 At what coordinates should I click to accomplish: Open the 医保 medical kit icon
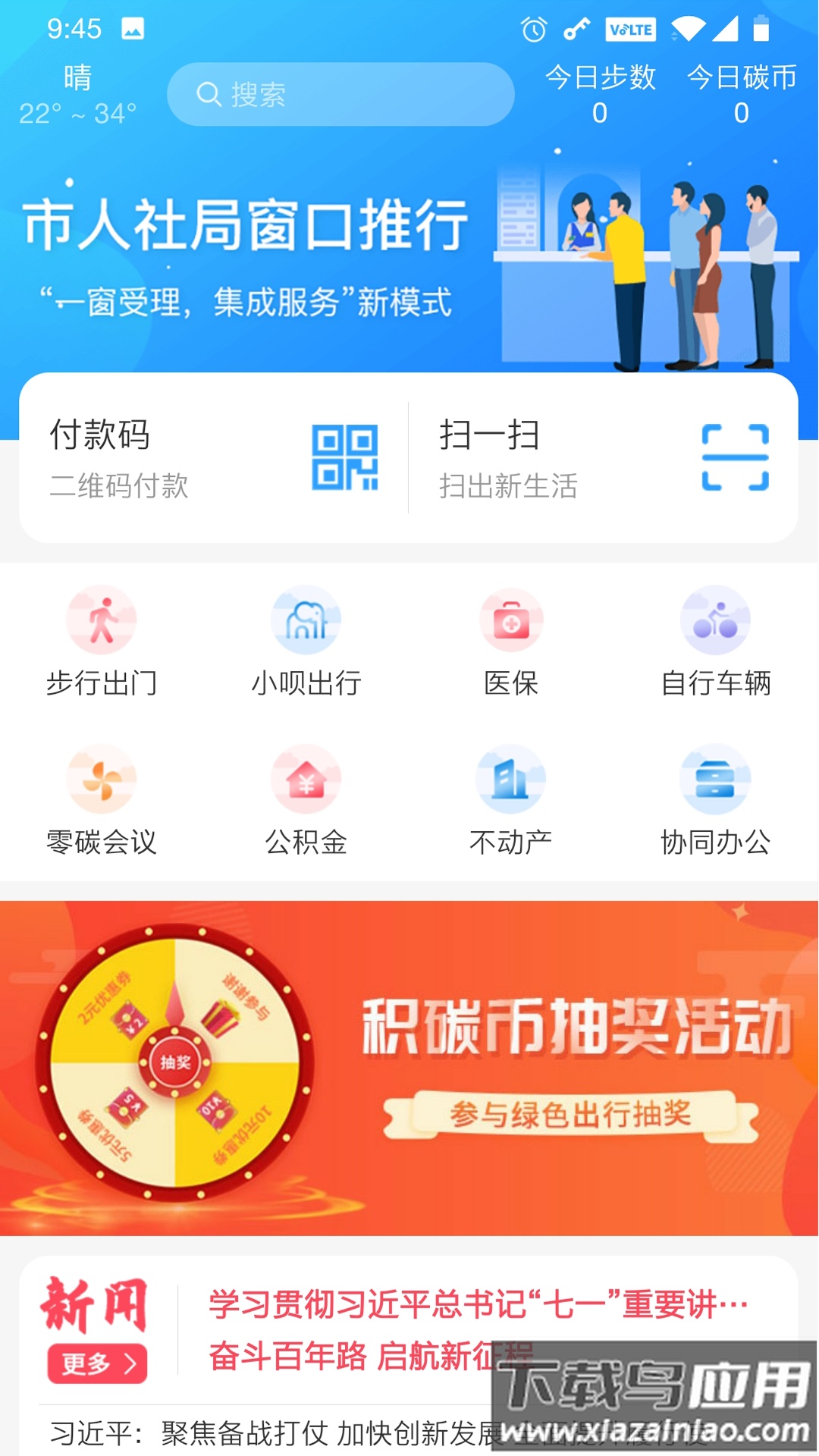coord(512,620)
